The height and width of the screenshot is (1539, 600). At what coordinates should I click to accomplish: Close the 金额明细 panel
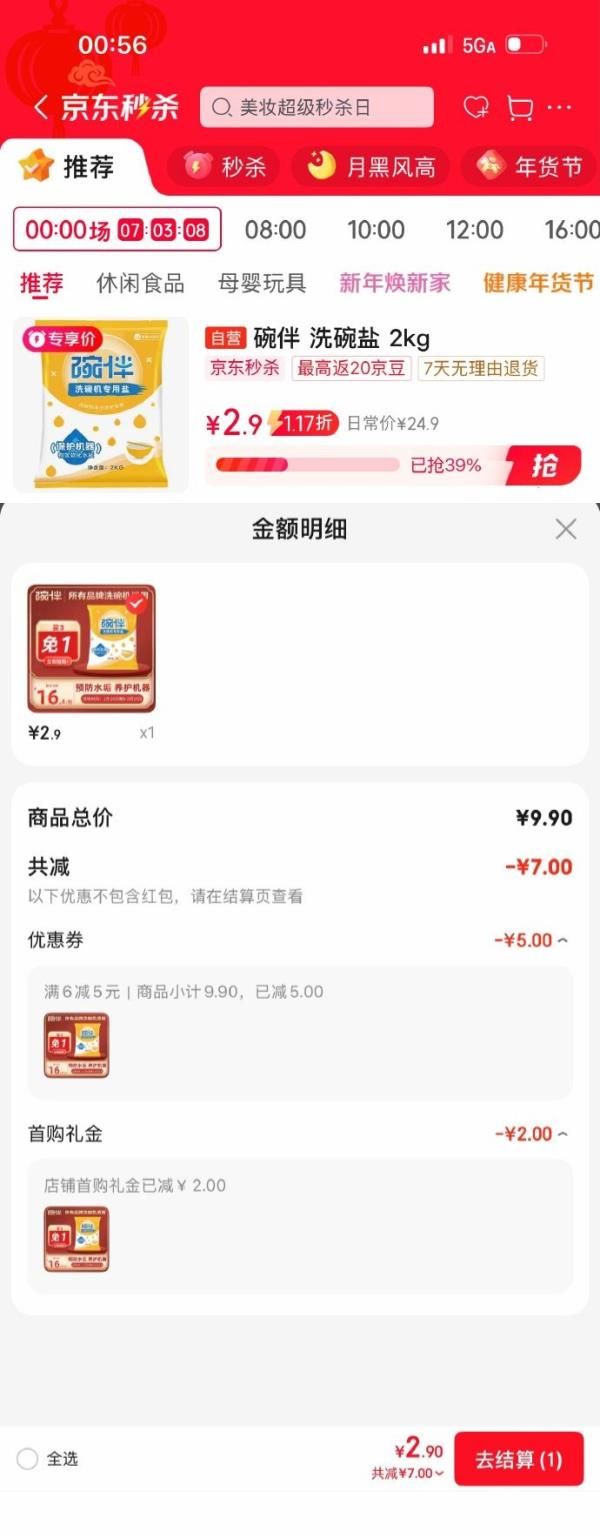tap(566, 529)
